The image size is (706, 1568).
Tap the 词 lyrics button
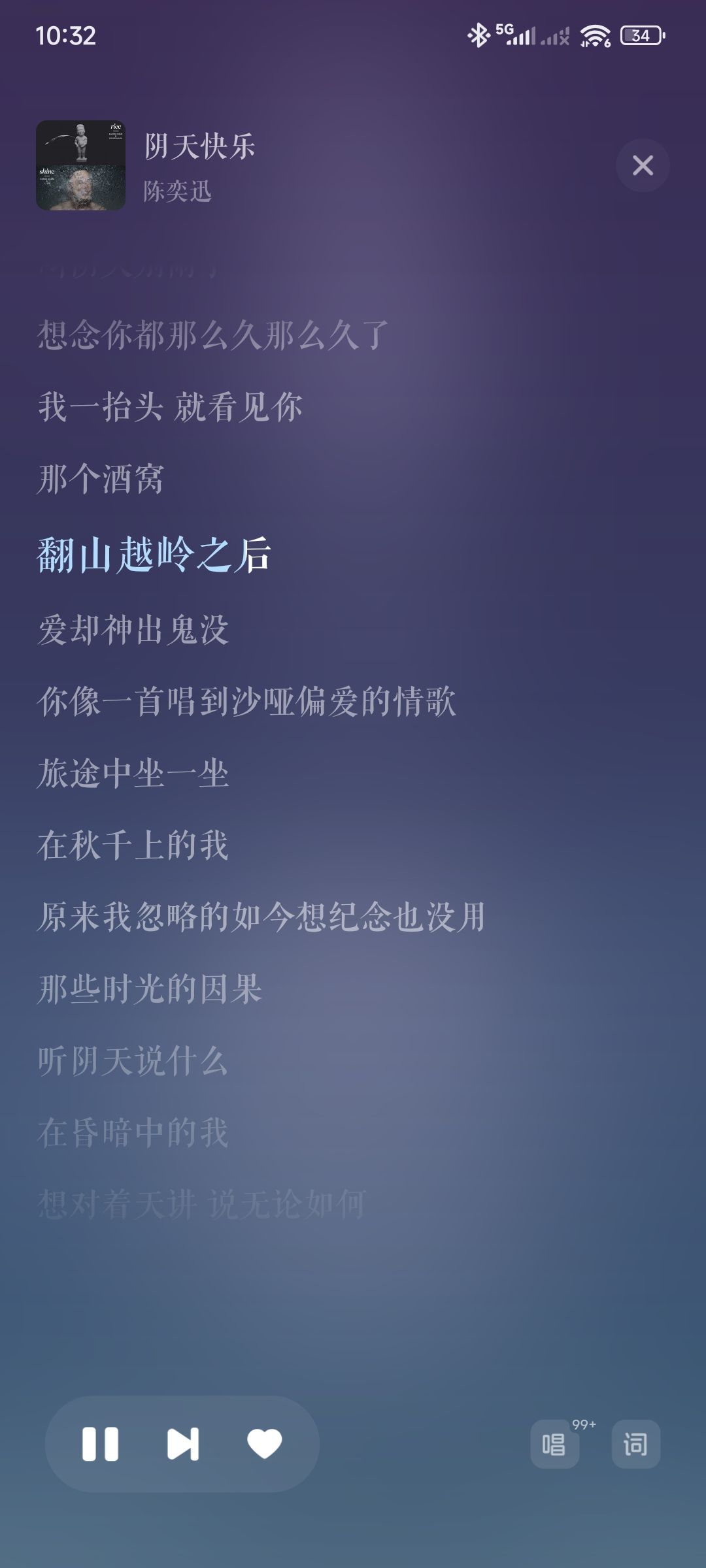click(x=635, y=1444)
